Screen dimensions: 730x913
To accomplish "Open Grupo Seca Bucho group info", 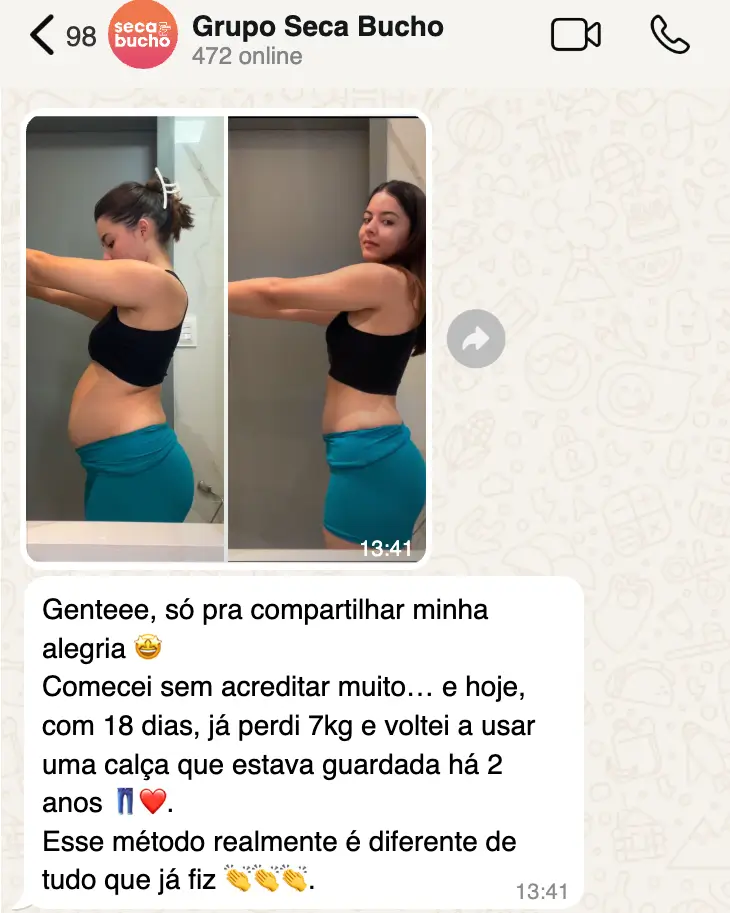I will tap(316, 36).
